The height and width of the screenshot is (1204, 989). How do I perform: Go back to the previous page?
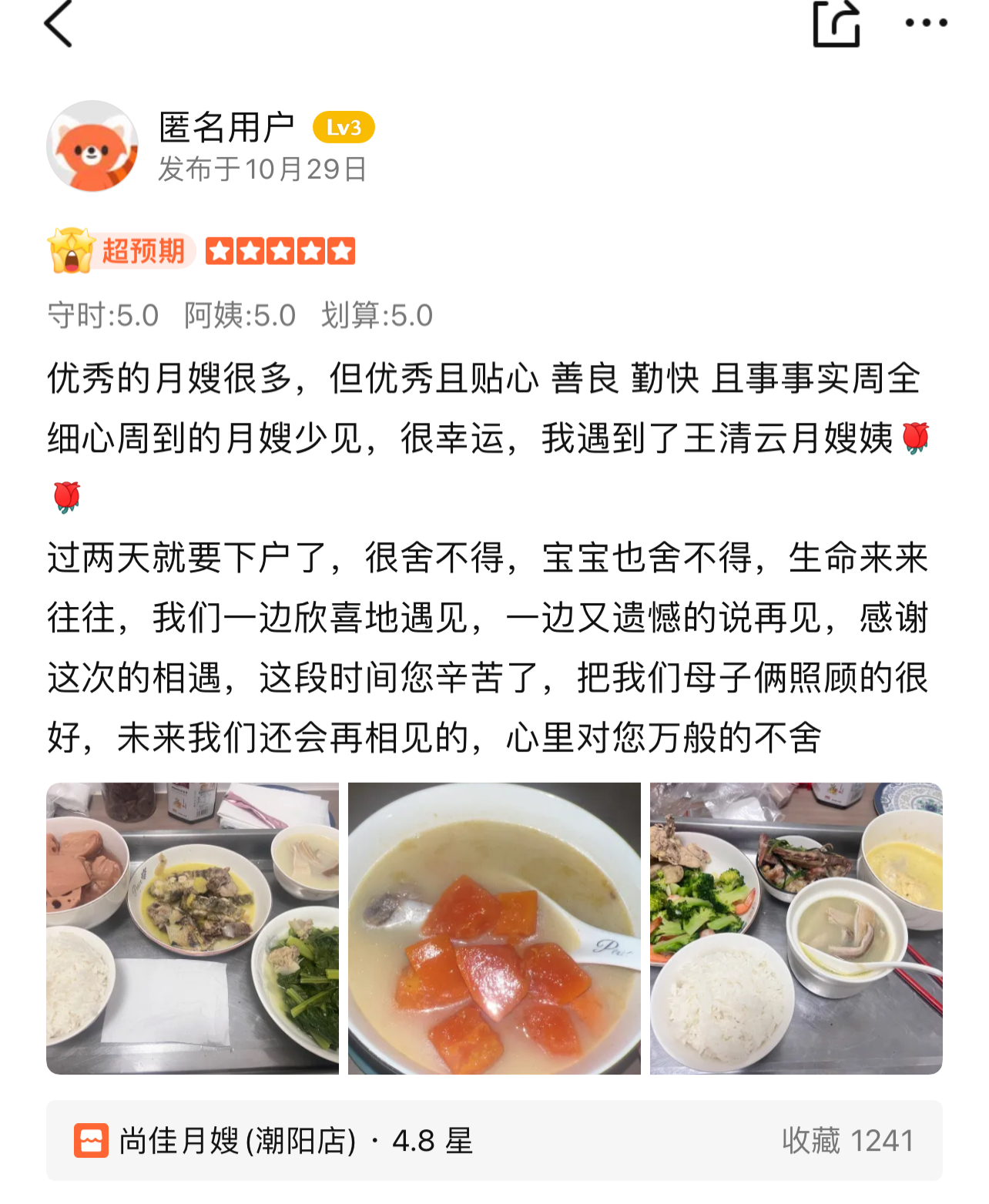pos(59,25)
